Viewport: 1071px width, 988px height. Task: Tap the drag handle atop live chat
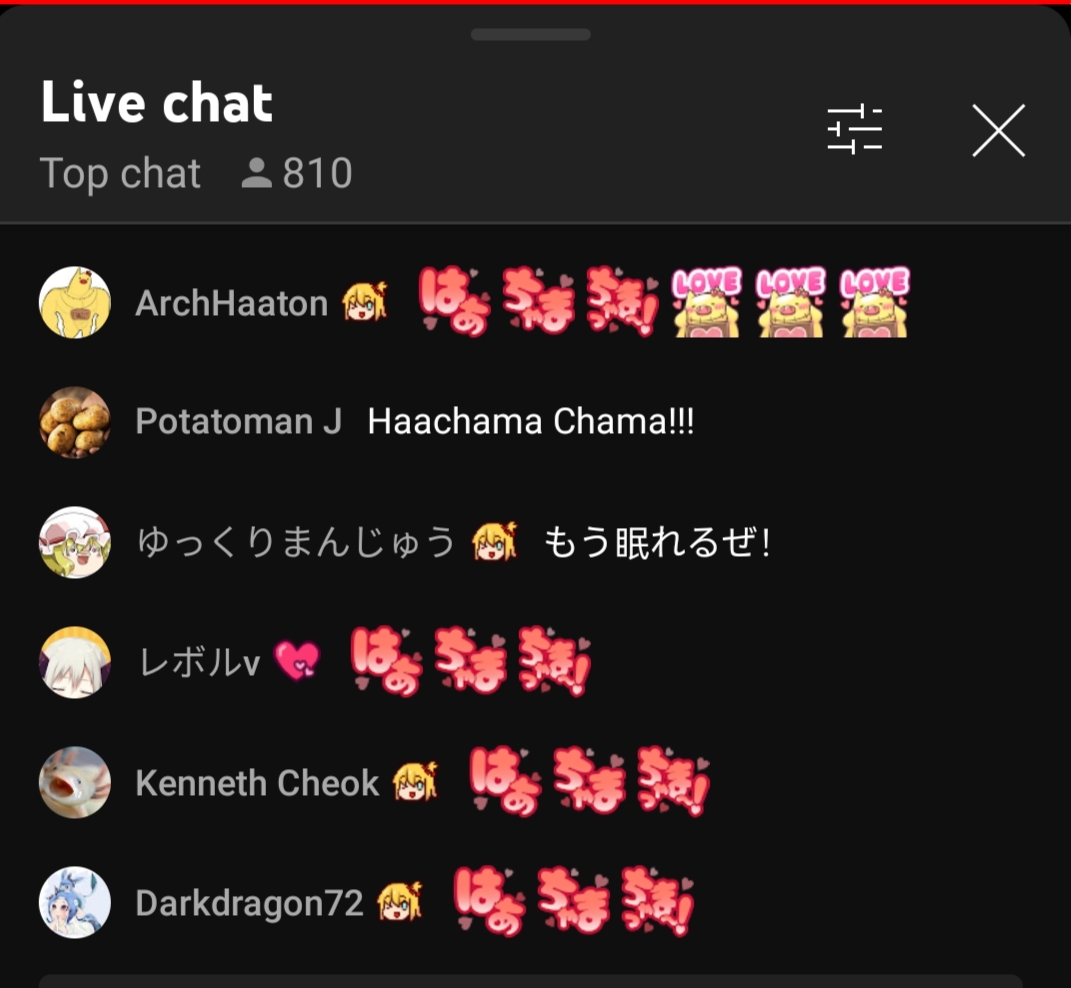coord(530,35)
